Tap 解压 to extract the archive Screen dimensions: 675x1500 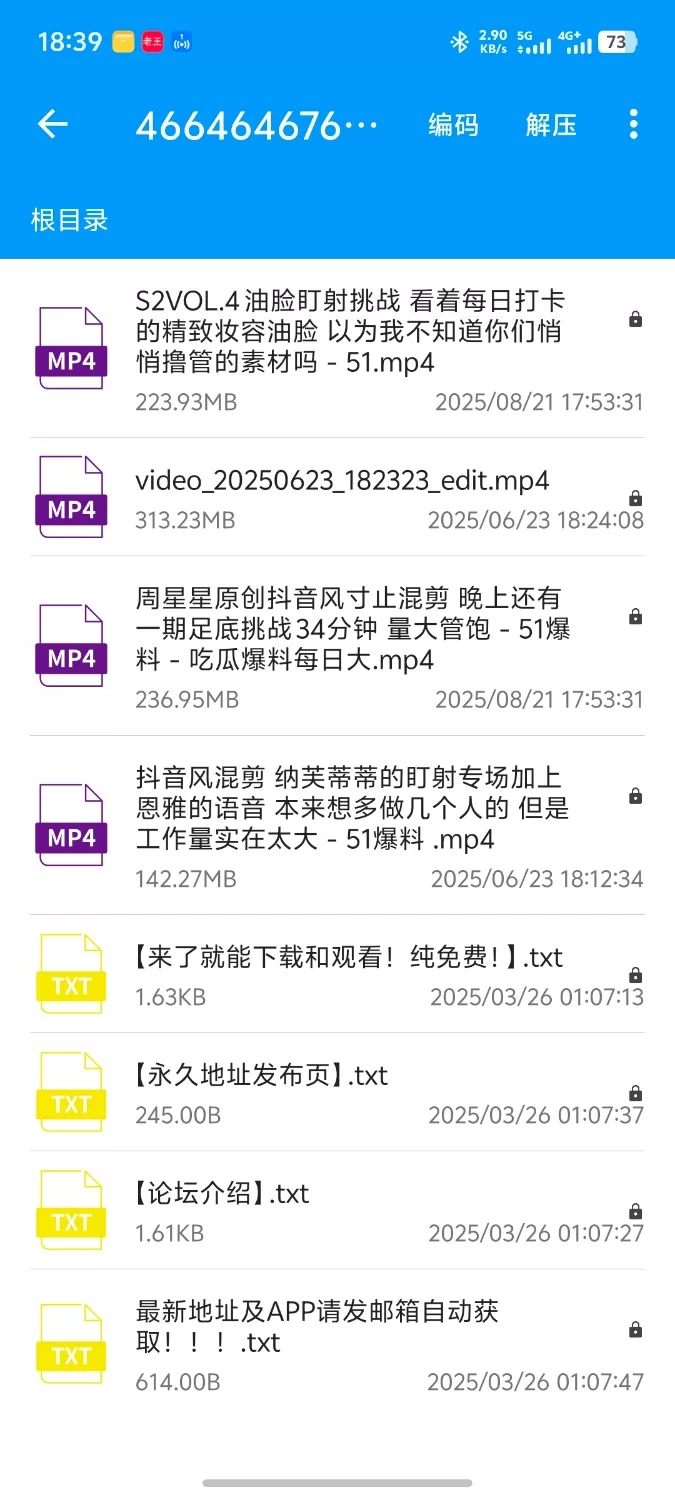tap(551, 125)
